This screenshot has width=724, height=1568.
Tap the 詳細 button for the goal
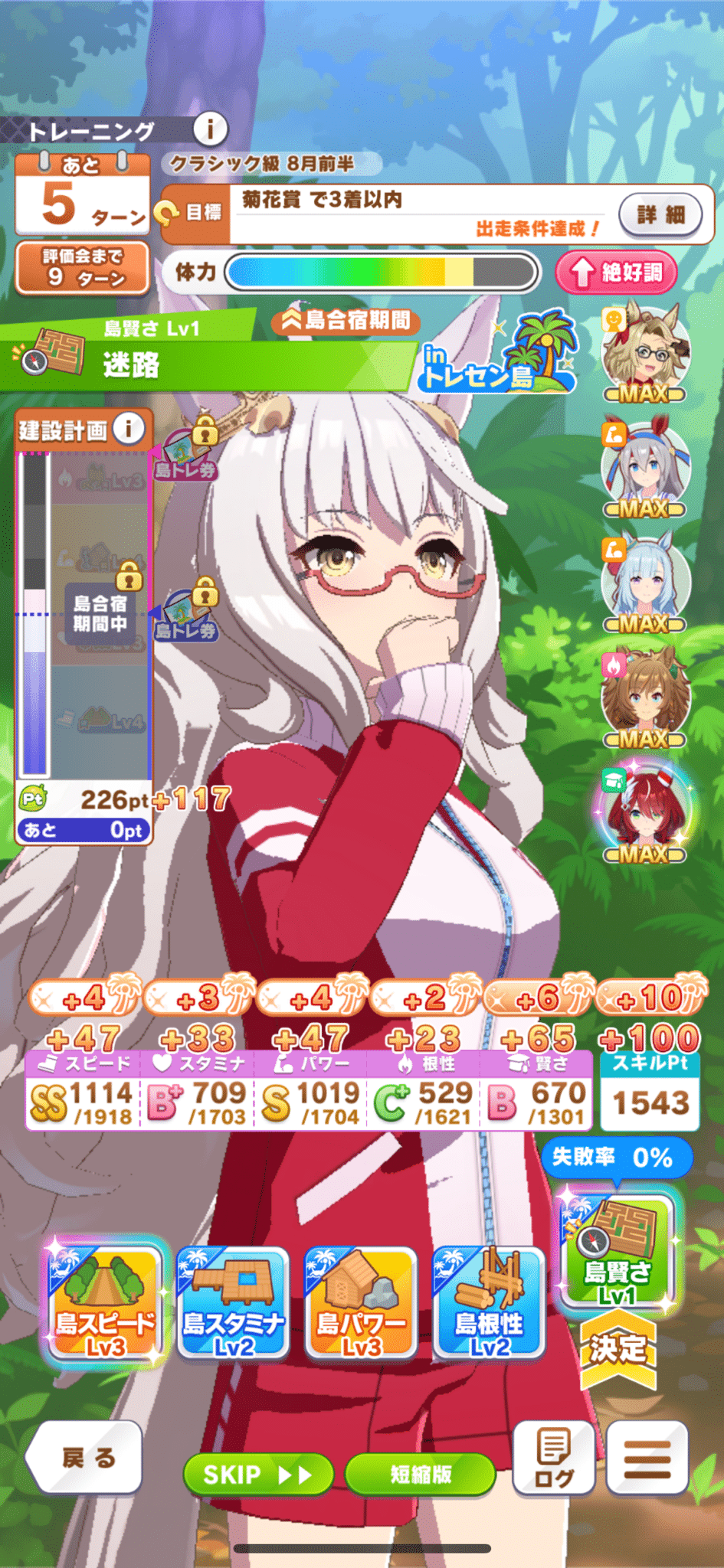(660, 214)
